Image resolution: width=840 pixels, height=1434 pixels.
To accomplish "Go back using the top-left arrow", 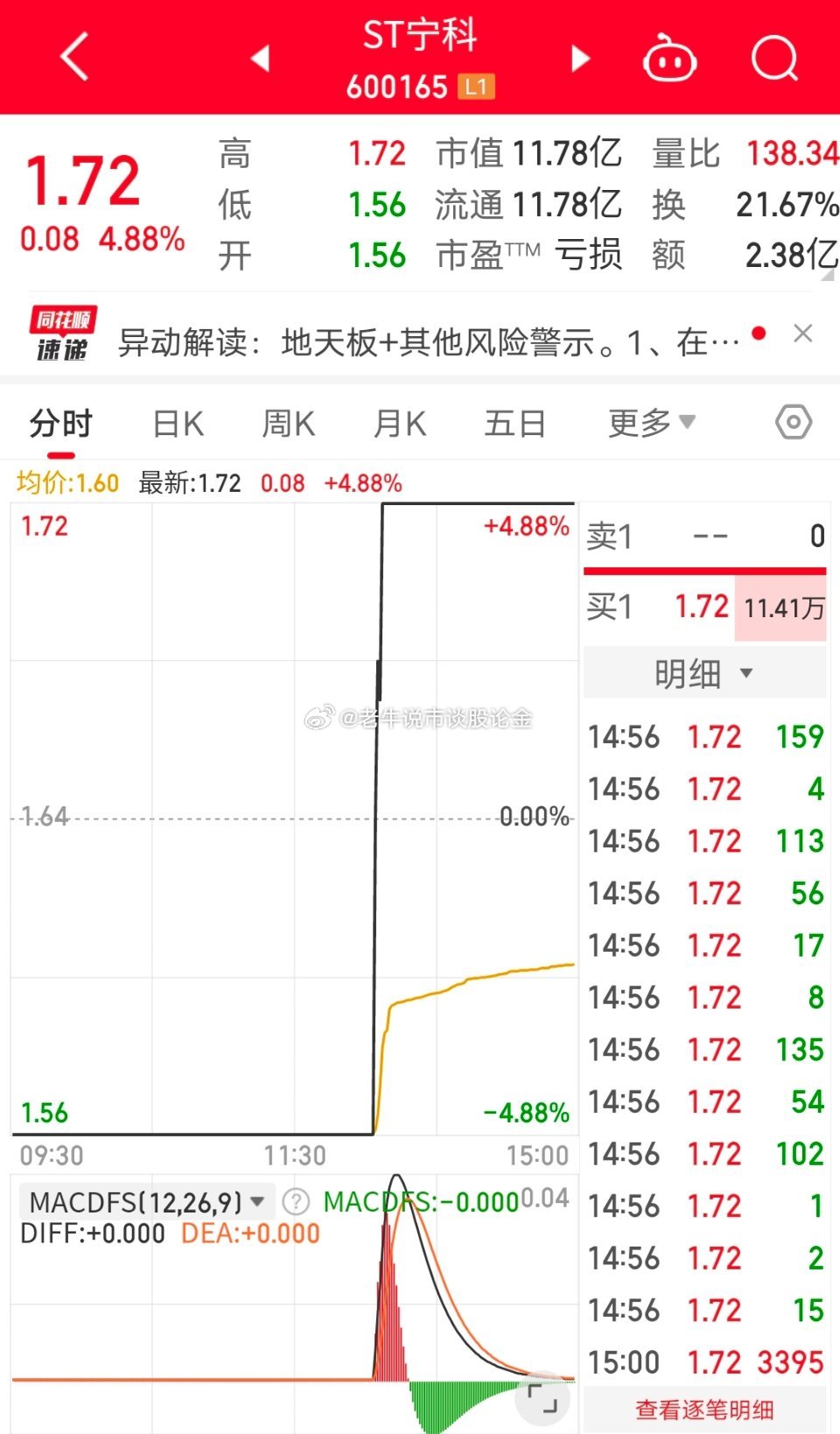I will [75, 57].
